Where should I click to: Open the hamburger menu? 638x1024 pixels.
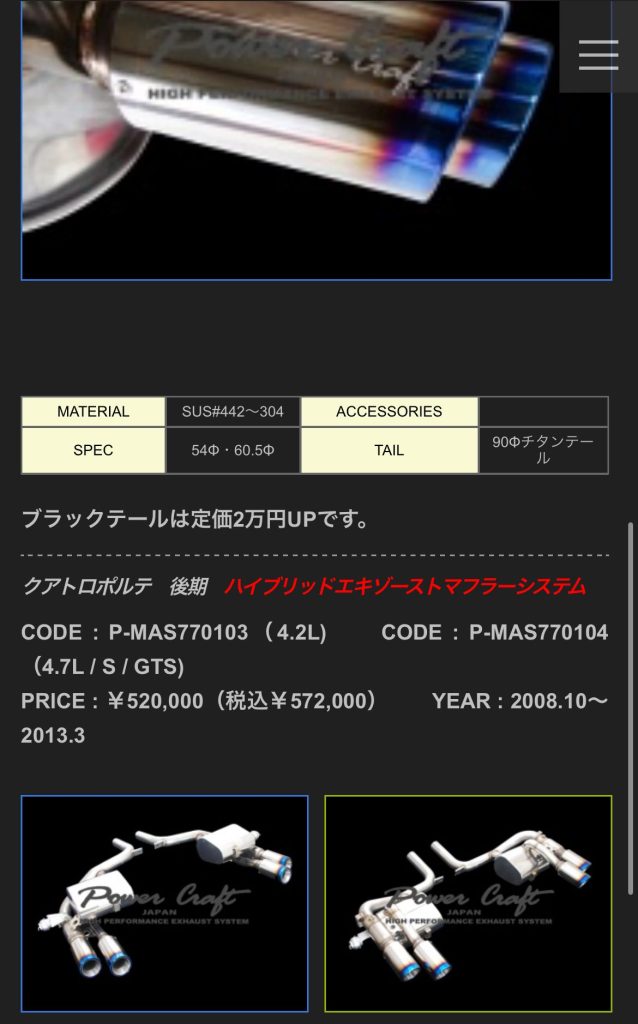[598, 54]
